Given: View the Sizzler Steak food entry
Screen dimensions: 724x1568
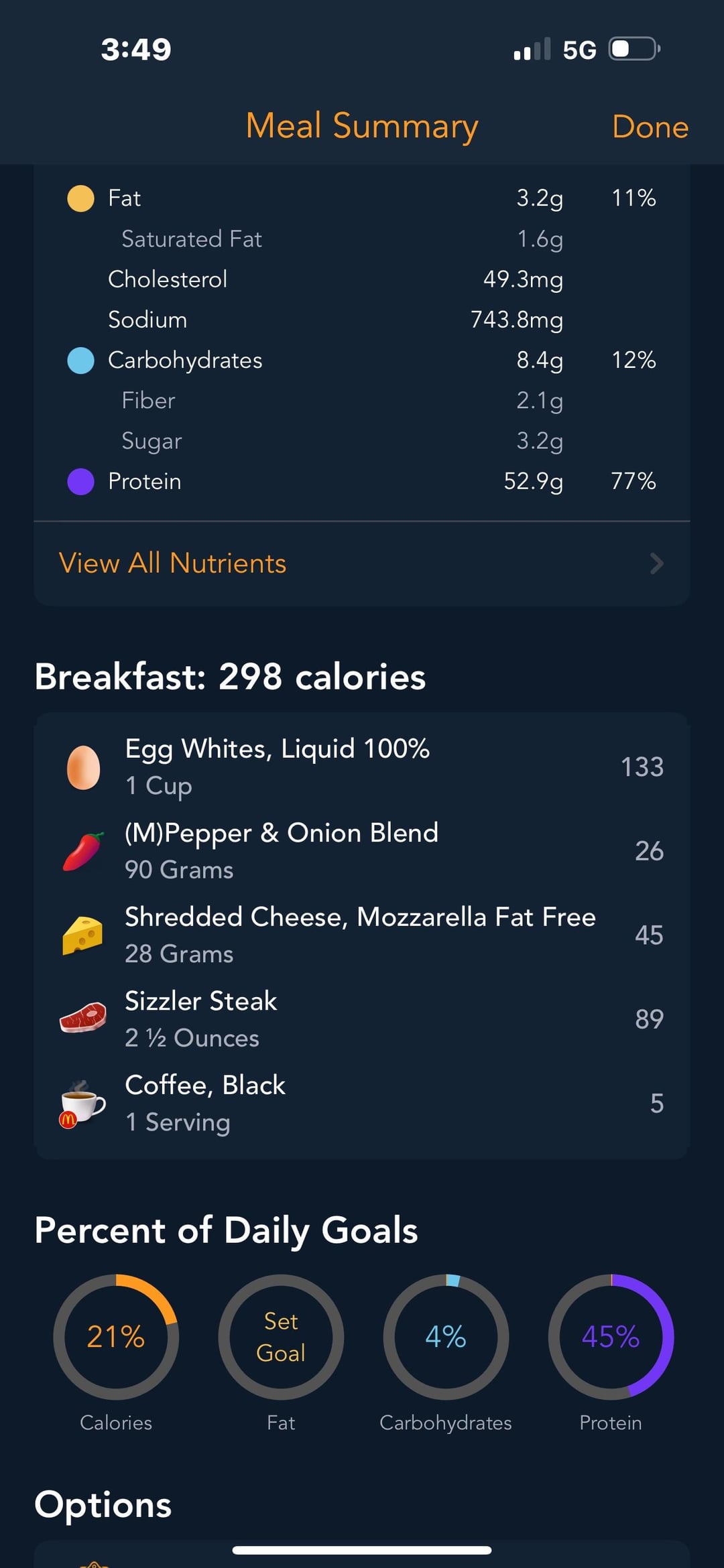Looking at the screenshot, I should (361, 1019).
